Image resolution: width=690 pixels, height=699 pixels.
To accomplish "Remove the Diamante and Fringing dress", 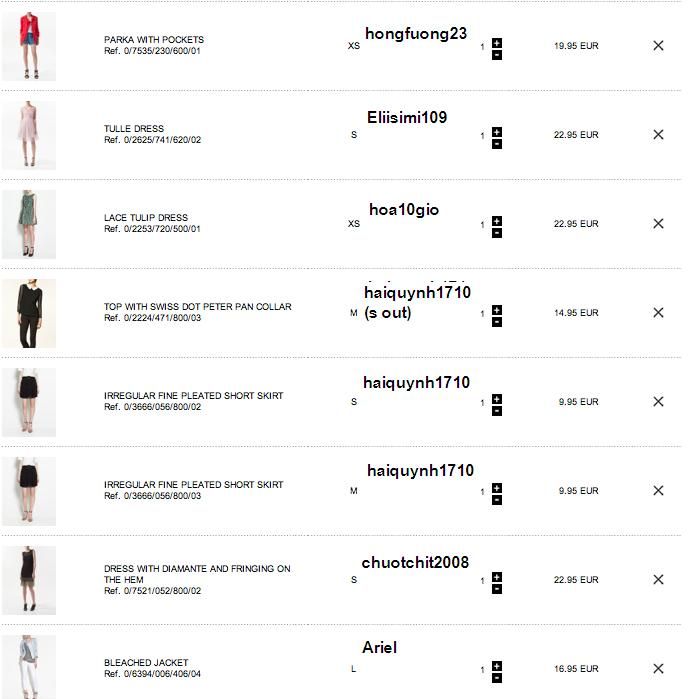I will (658, 579).
